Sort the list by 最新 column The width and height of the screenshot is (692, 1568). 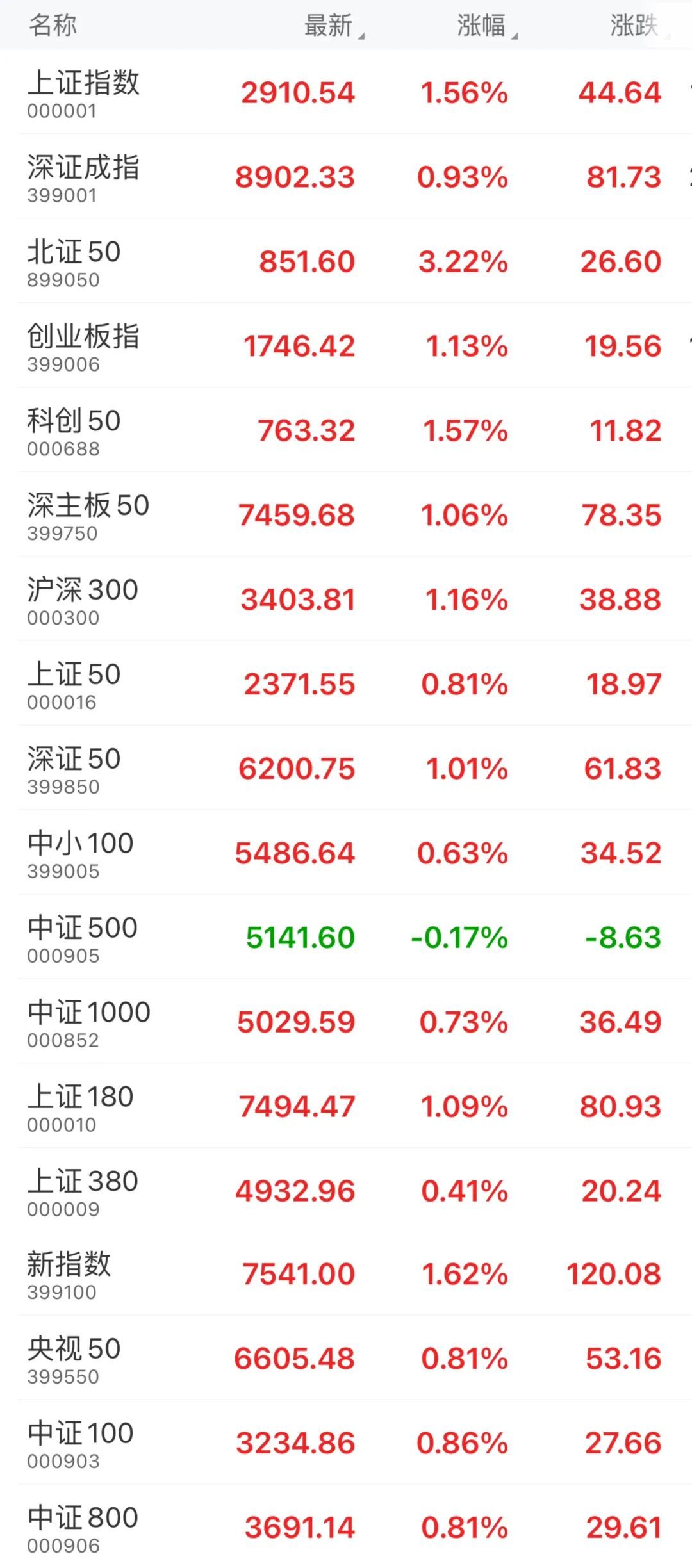(333, 26)
